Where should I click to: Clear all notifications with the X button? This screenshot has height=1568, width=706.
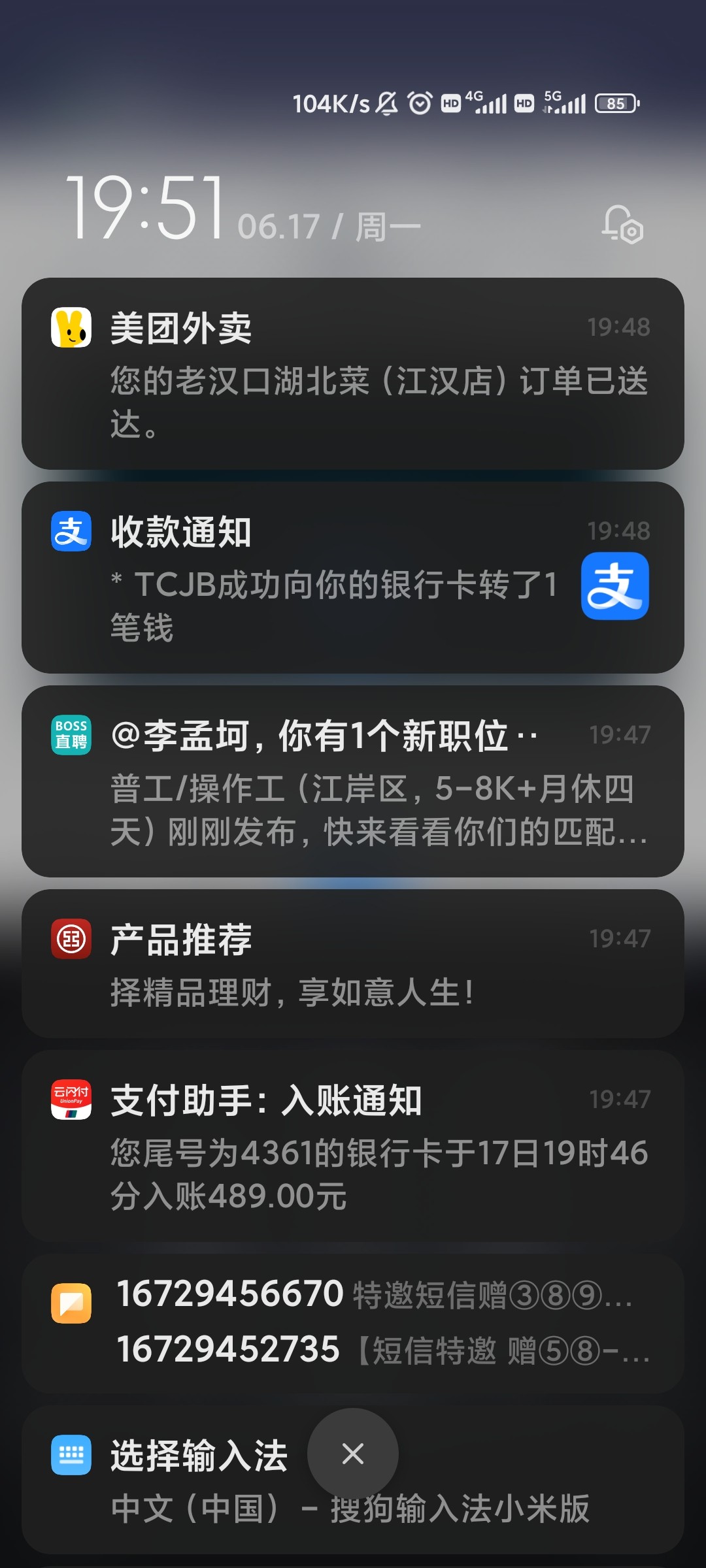tap(353, 1454)
